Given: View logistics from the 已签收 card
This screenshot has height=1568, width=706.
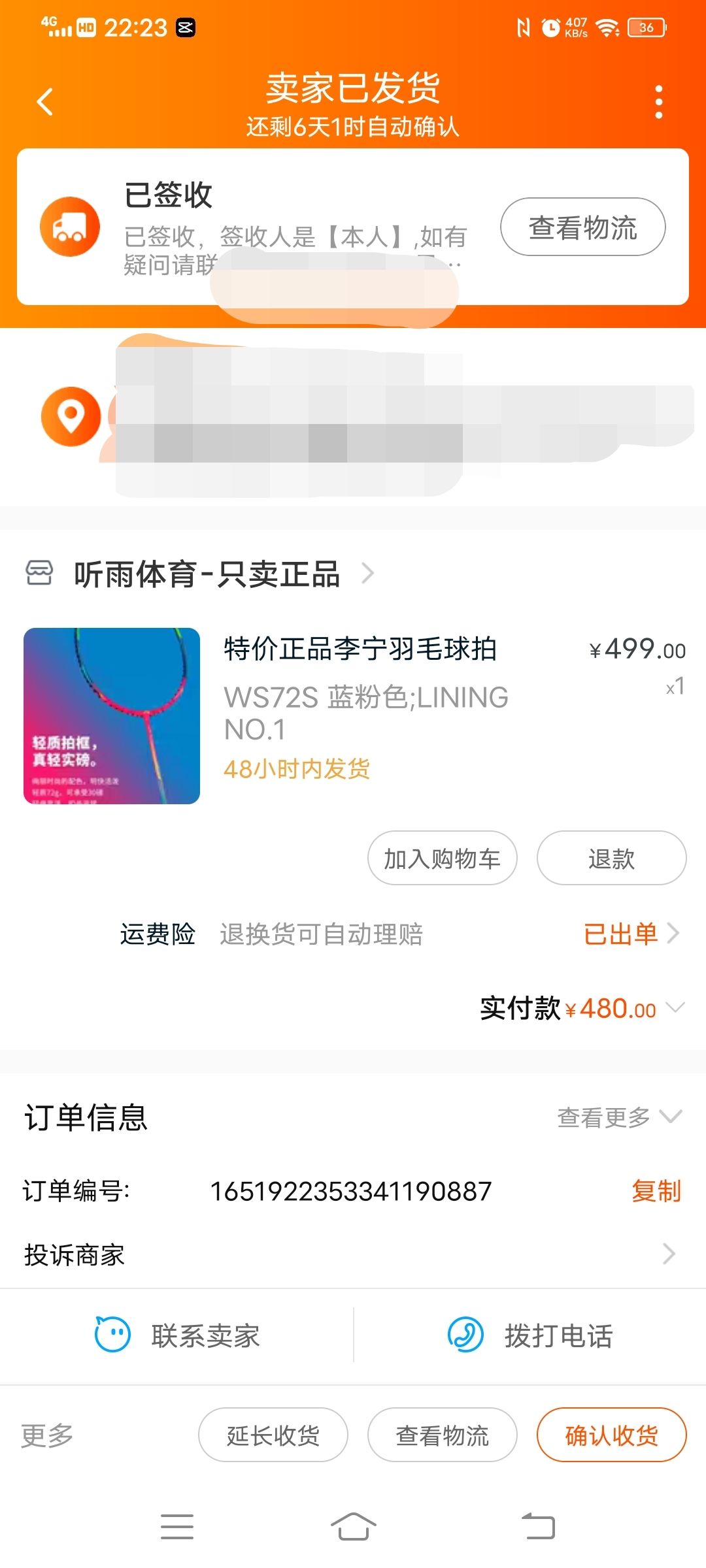Looking at the screenshot, I should (x=582, y=227).
